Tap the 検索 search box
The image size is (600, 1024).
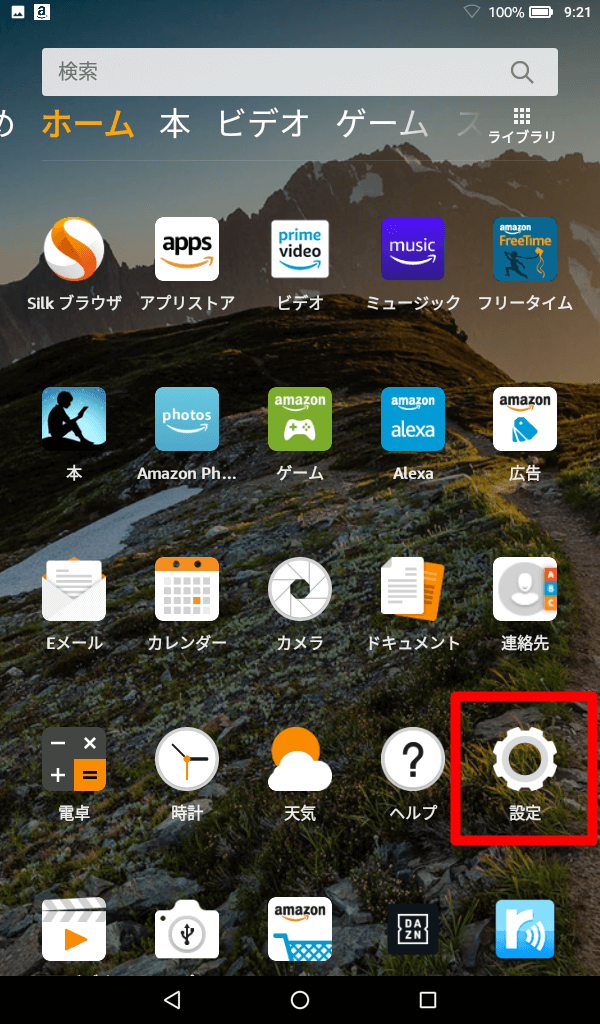(300, 72)
